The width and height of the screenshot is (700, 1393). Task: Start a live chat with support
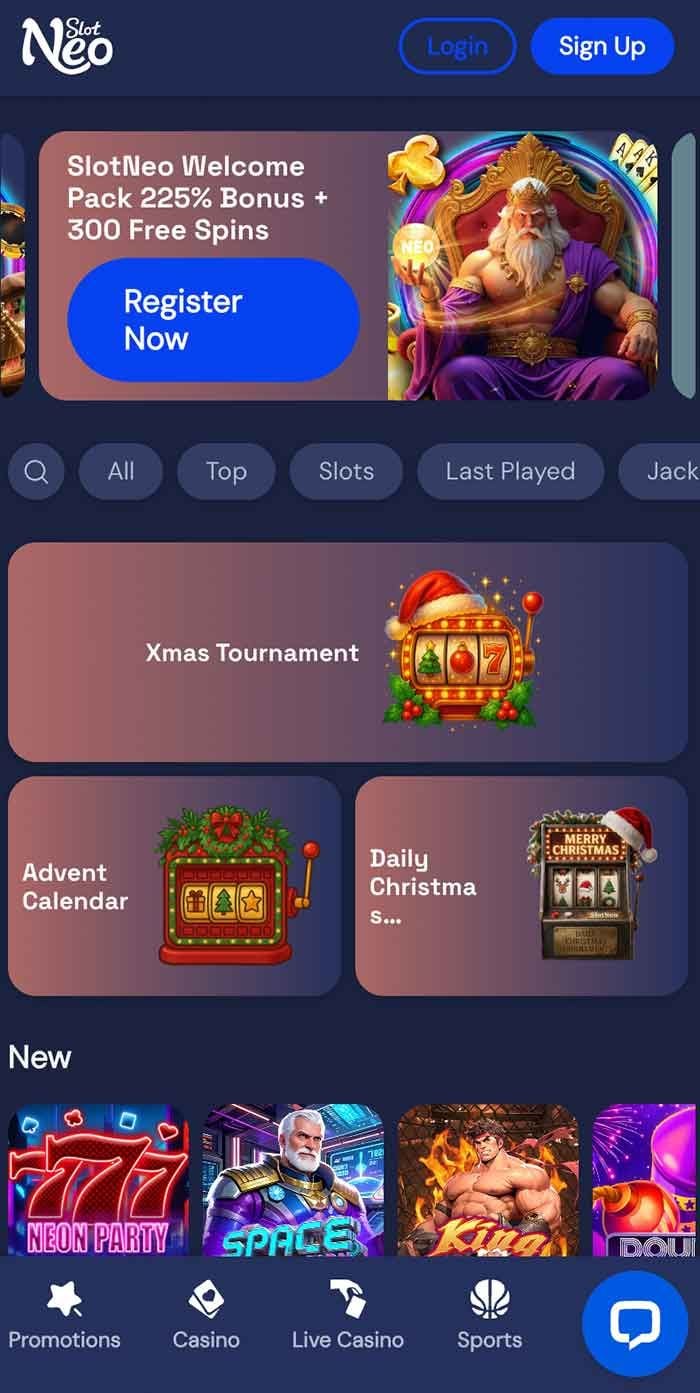(x=635, y=1323)
